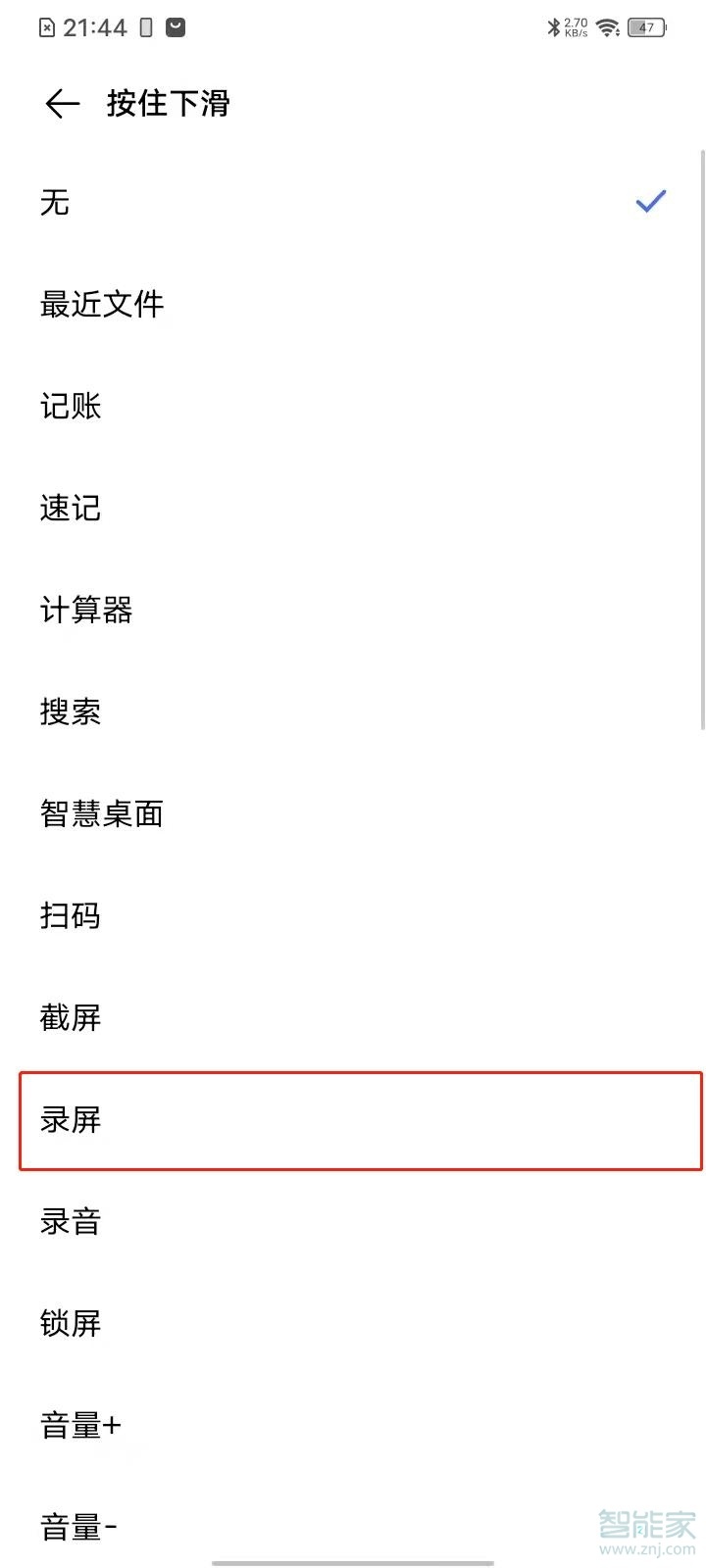The image size is (706, 1568).
Task: Choose 锁屏 as the slide-down action
Action: pyautogui.click(x=69, y=1324)
